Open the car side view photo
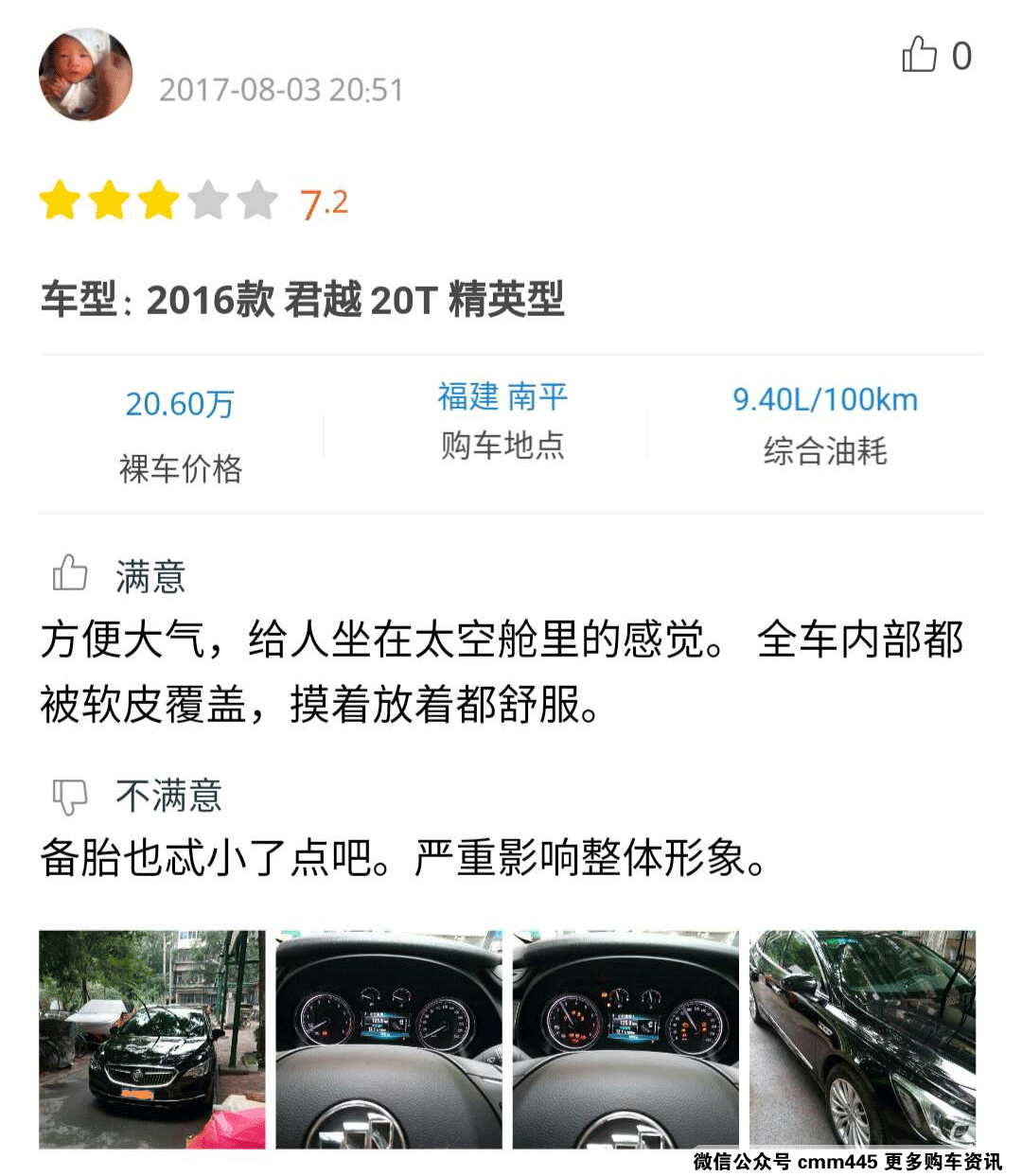 coord(862,1039)
